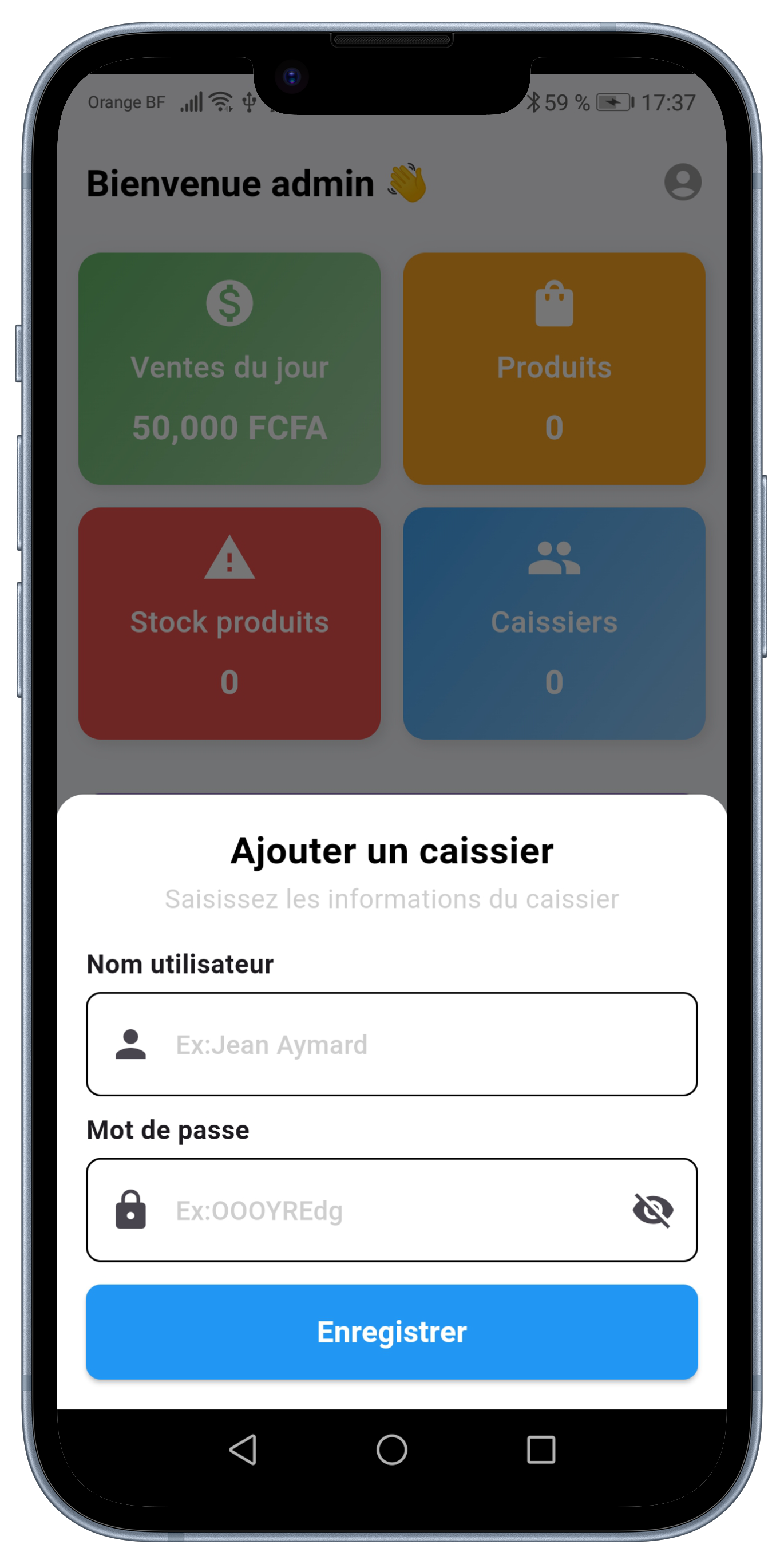Tap the Enregistrer button

point(391,1332)
